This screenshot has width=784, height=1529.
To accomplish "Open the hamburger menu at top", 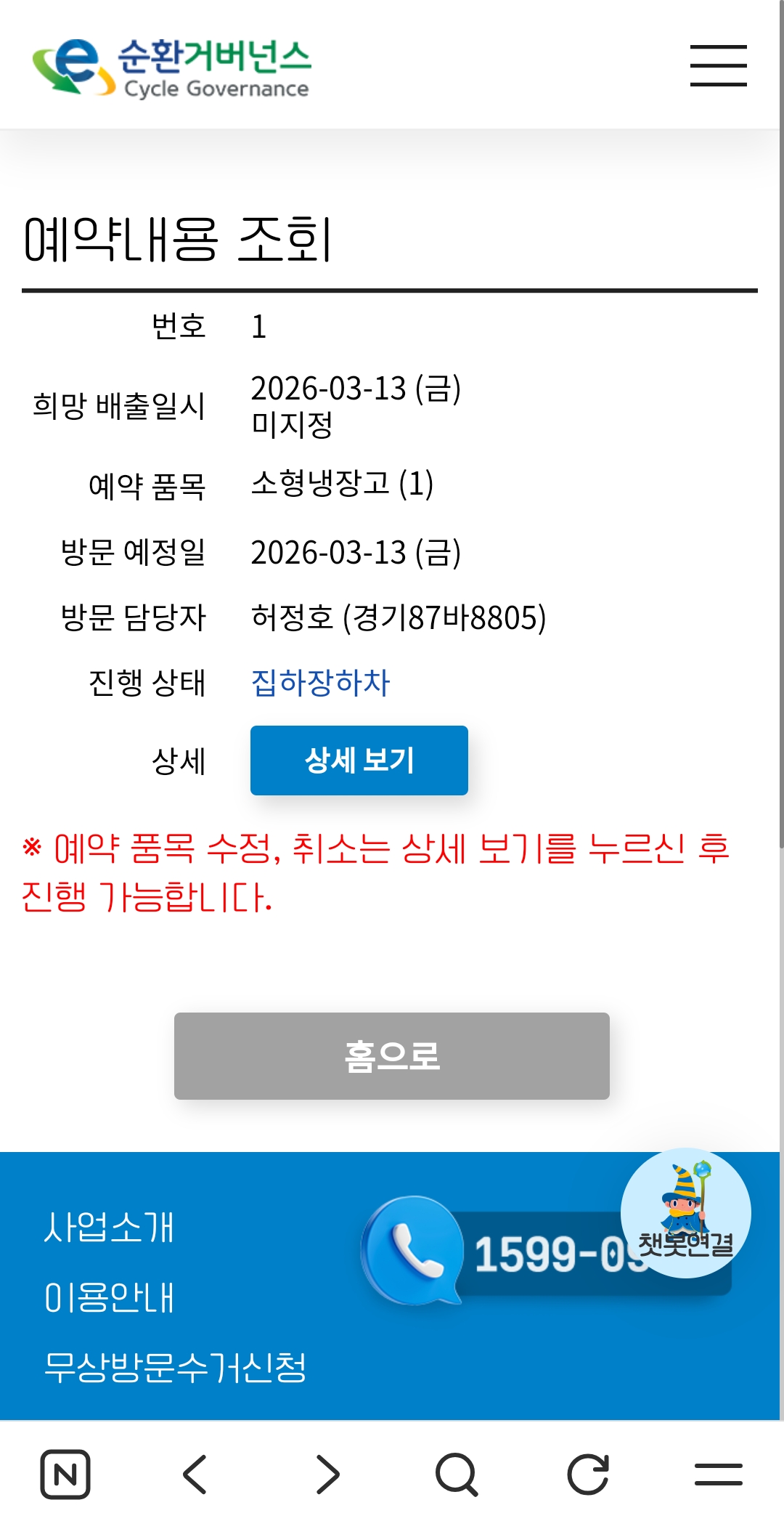I will 718,65.
